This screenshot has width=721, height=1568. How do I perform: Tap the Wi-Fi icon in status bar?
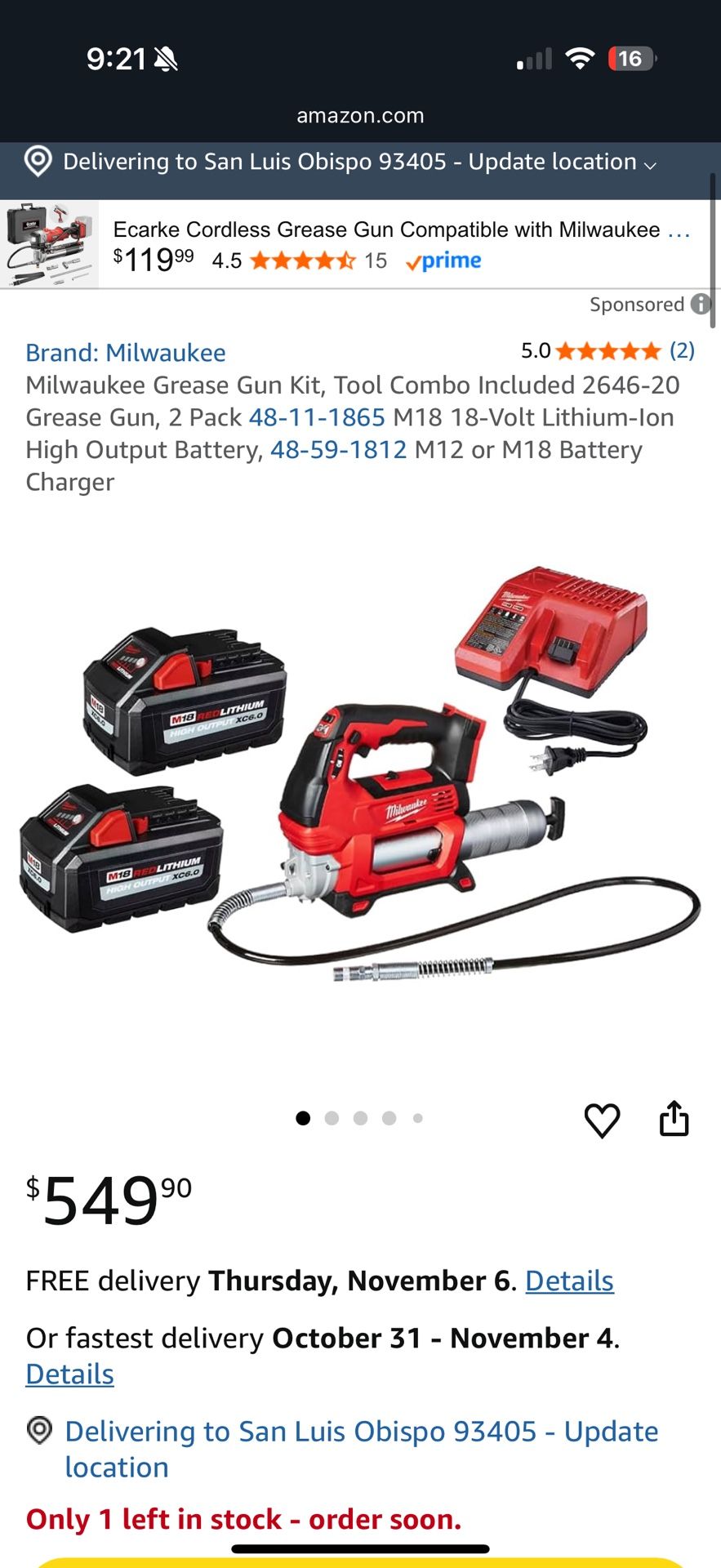[580, 58]
